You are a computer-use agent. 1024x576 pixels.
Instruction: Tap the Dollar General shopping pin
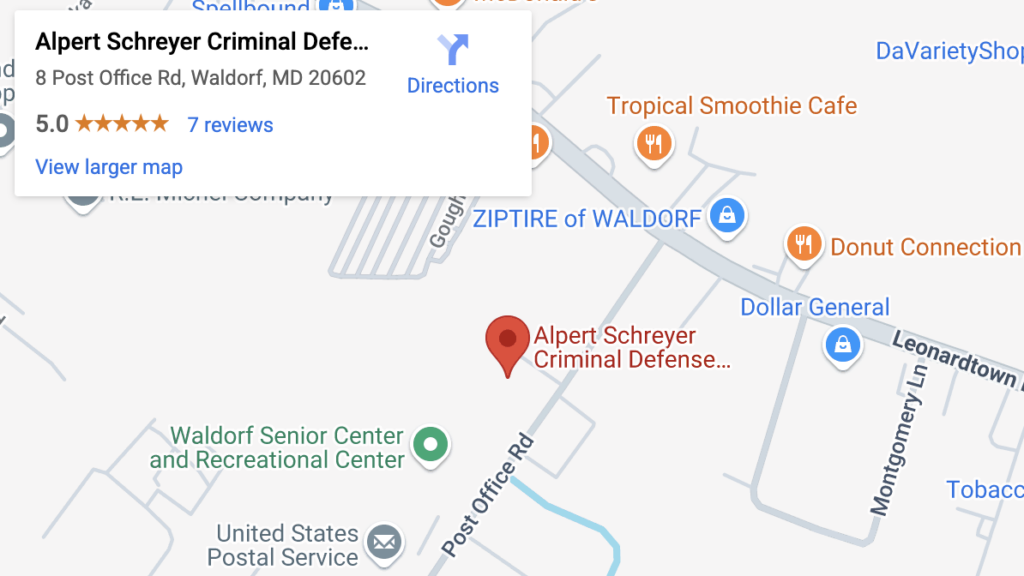[x=843, y=345]
